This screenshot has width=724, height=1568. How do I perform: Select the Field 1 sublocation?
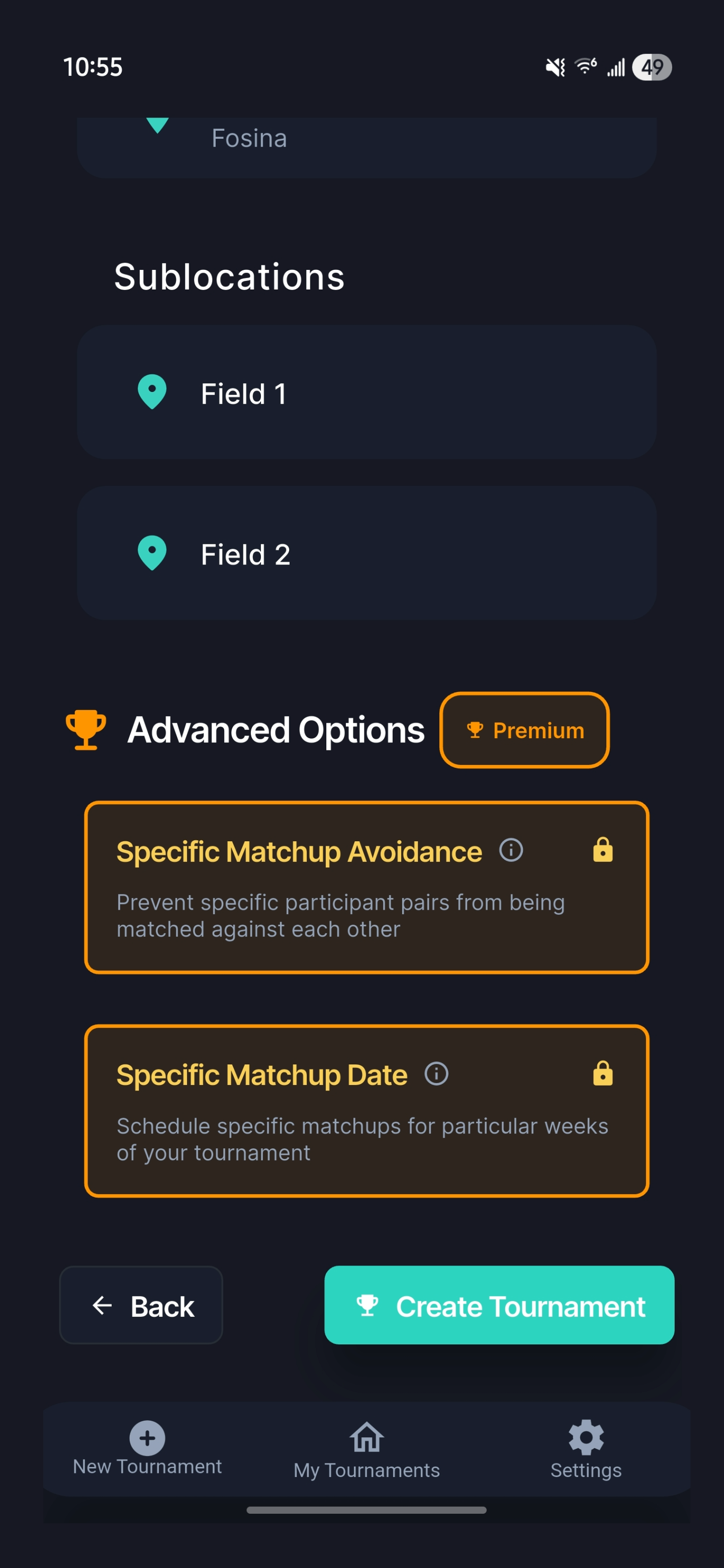[x=366, y=393]
